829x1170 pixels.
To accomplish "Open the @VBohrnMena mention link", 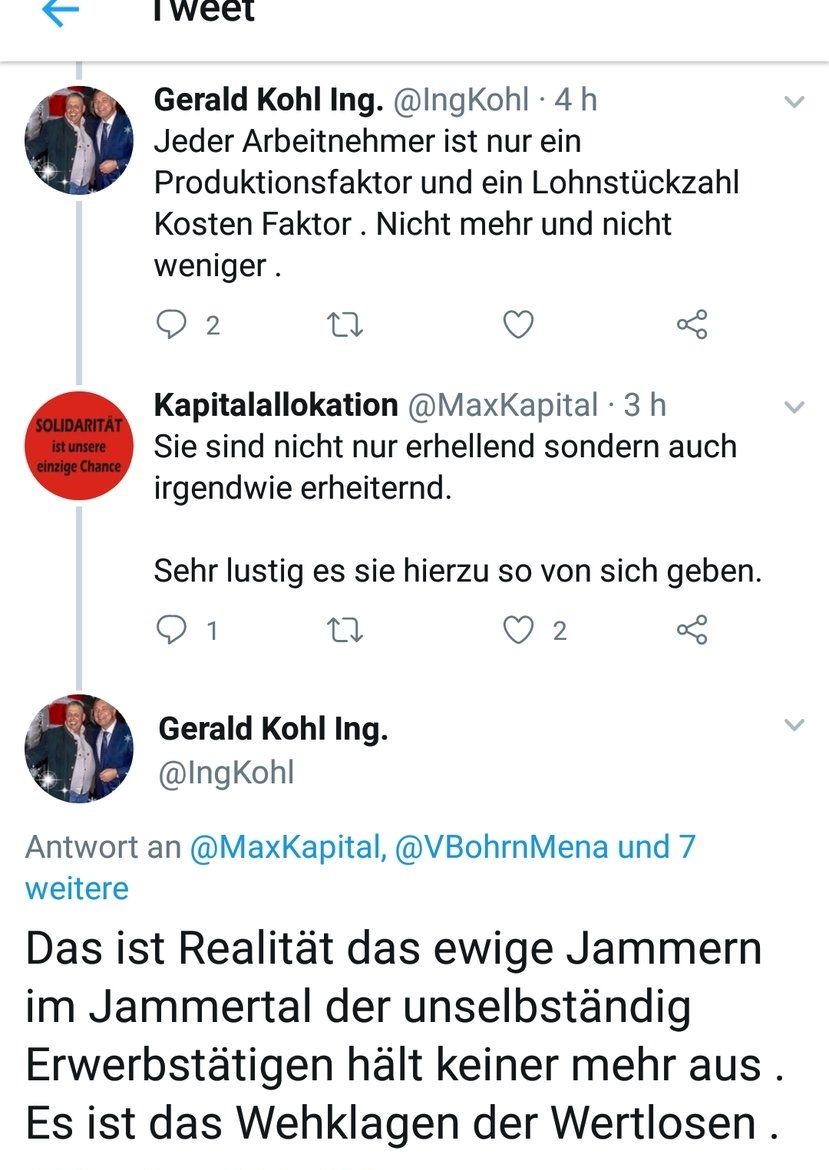I will pos(502,847).
